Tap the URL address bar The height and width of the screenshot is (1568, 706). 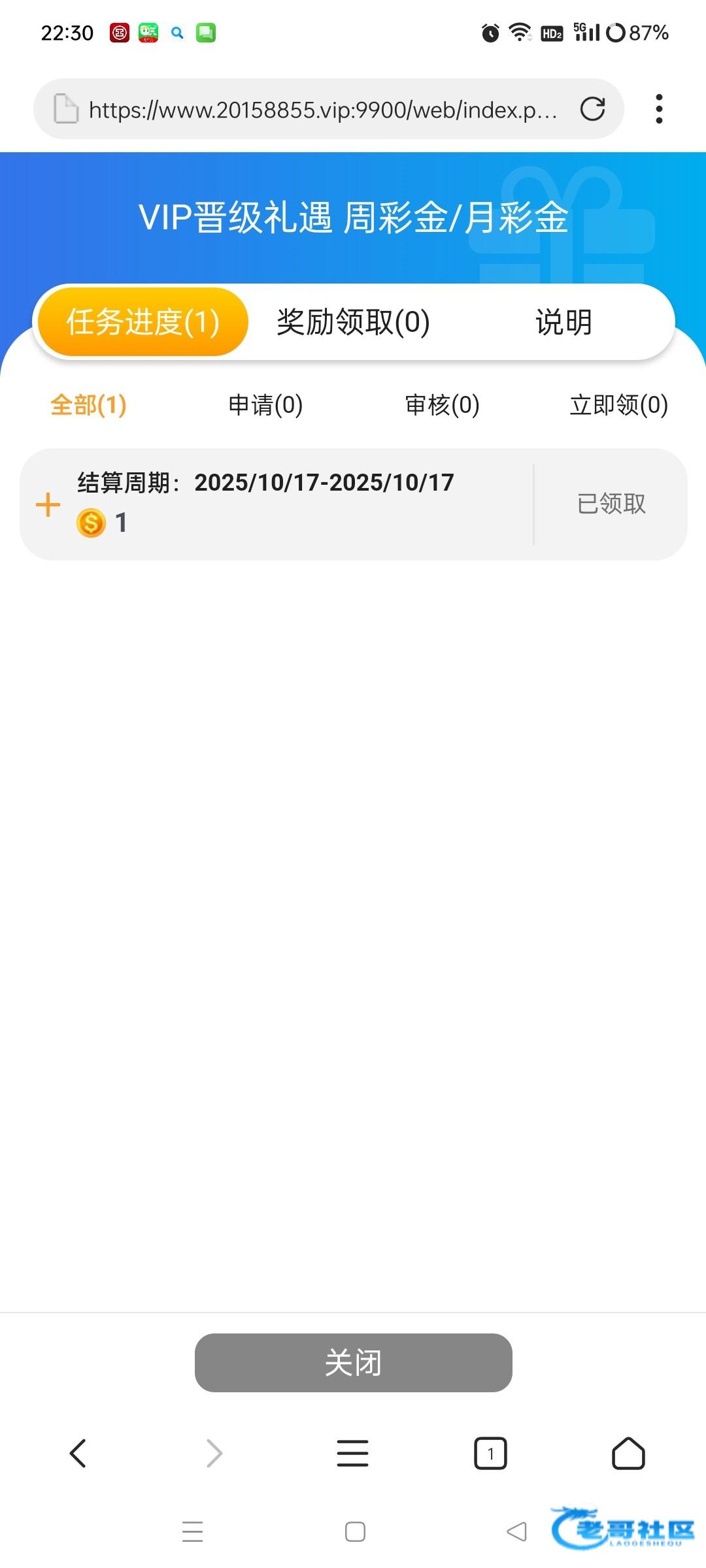point(320,109)
